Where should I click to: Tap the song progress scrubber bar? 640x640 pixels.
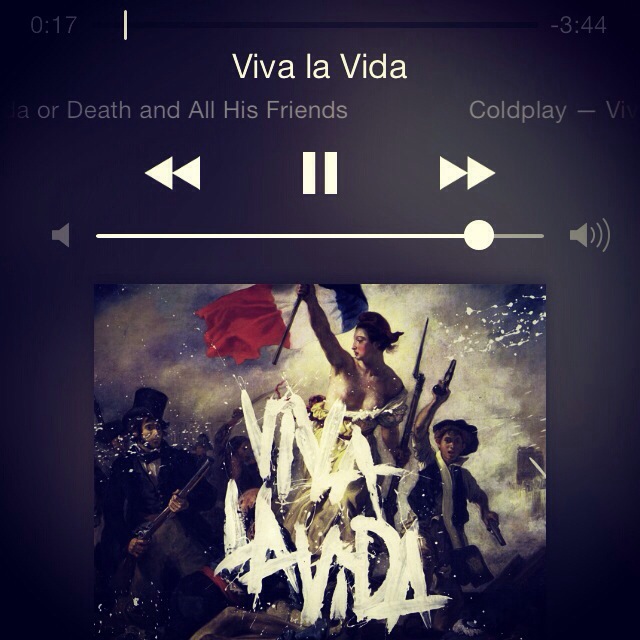coord(330,24)
